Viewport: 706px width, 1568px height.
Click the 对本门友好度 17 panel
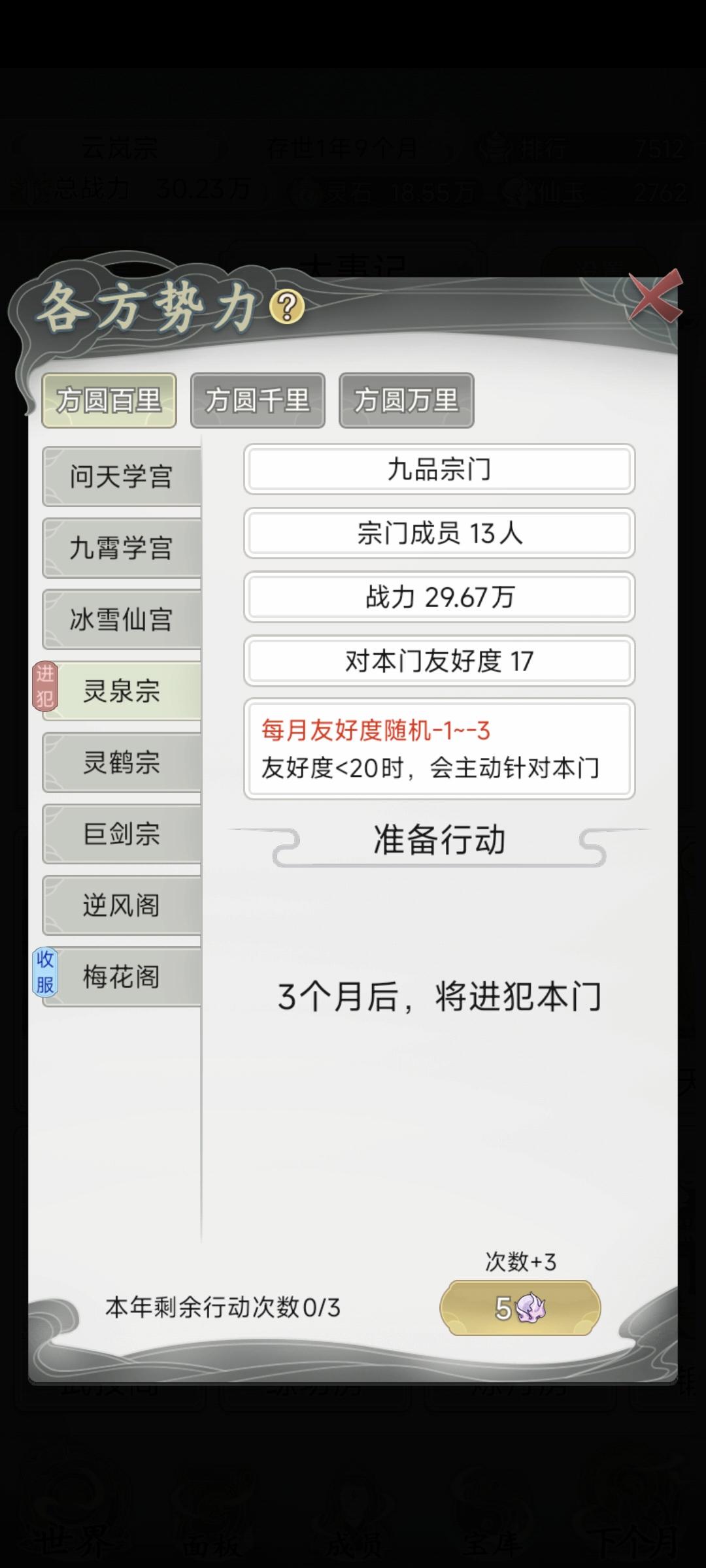(x=439, y=661)
